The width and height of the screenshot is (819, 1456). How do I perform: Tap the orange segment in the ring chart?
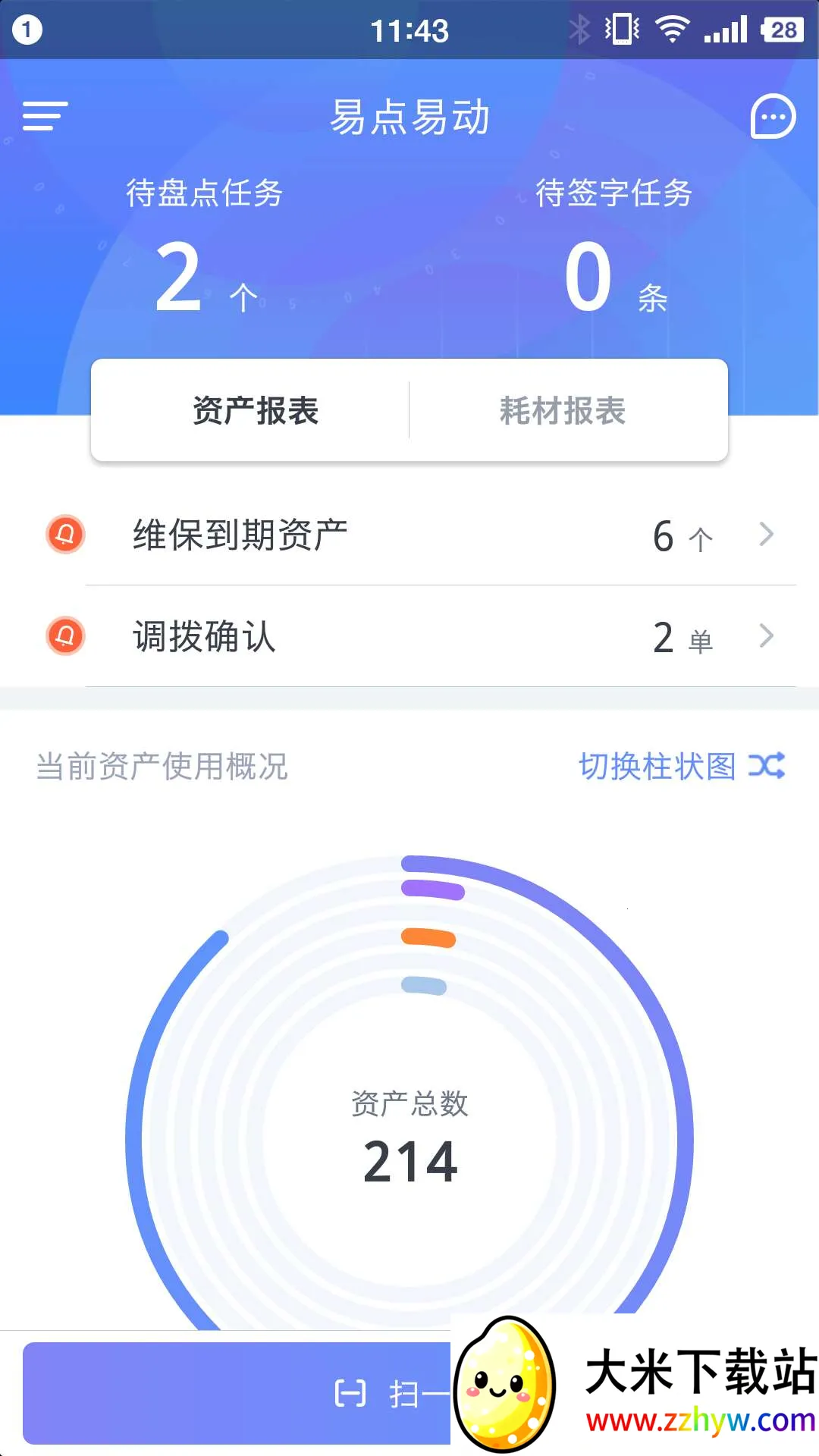[x=428, y=938]
